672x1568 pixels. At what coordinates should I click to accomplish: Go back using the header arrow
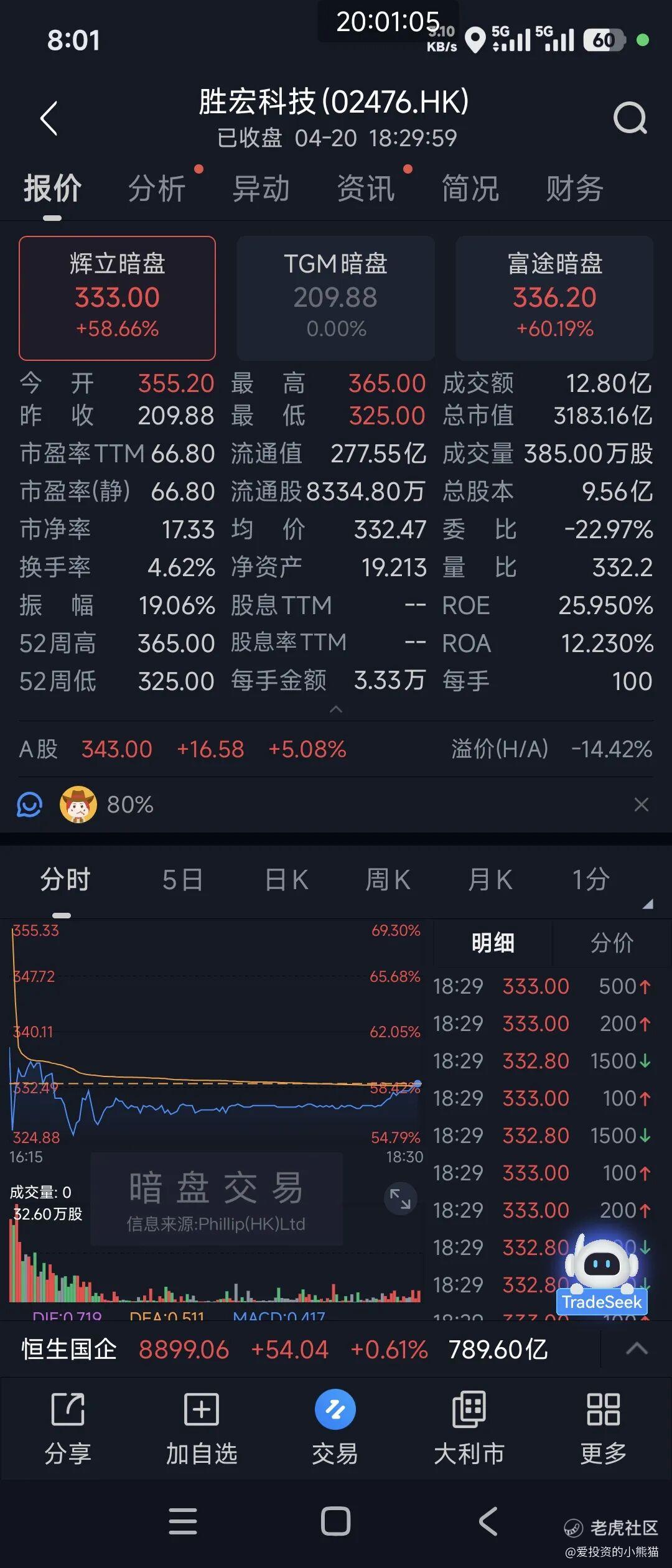(x=49, y=118)
